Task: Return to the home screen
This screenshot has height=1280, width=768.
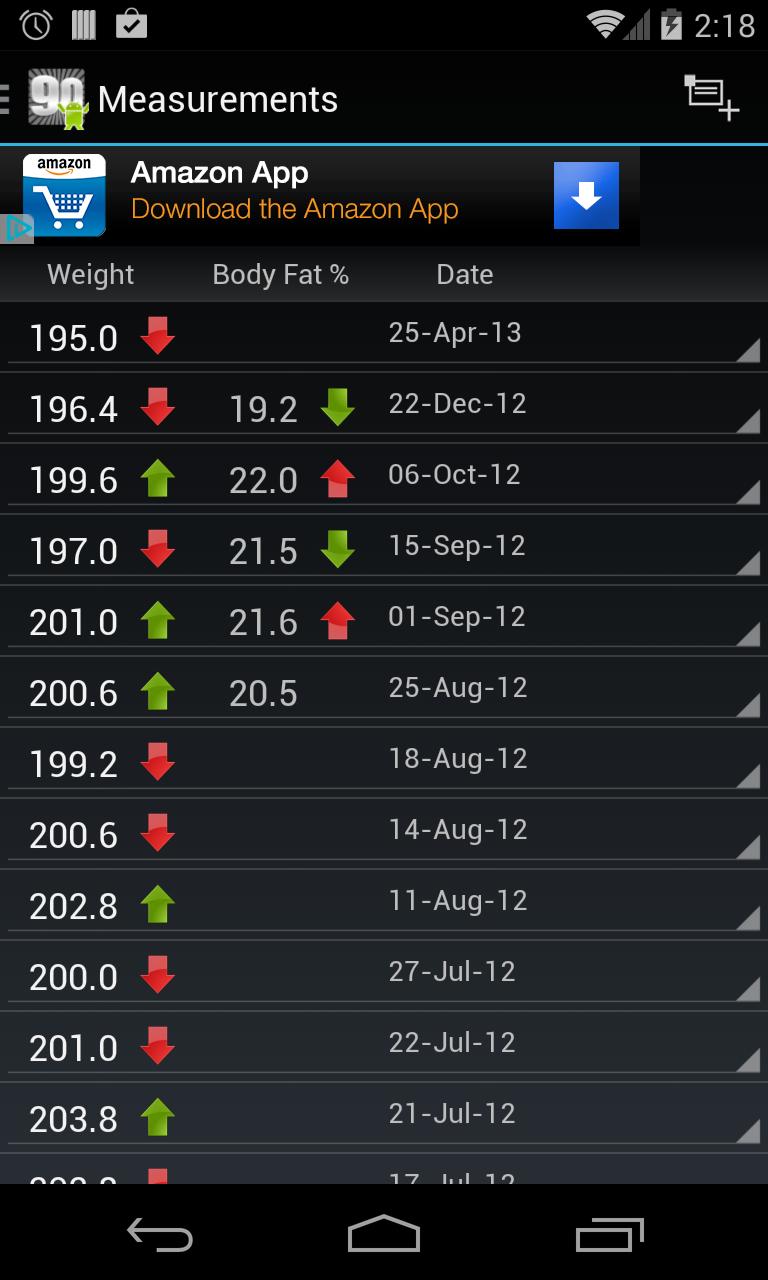Action: pos(384,1235)
